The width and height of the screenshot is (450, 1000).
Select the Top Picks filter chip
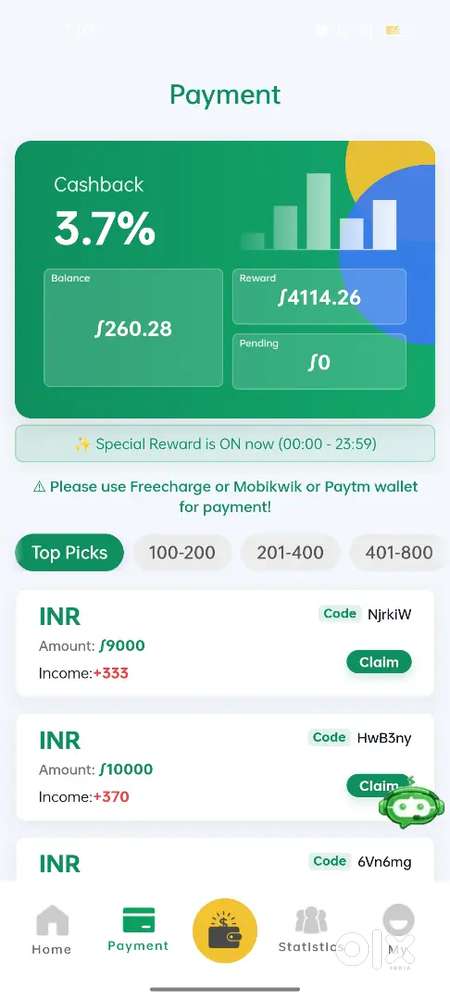point(69,552)
